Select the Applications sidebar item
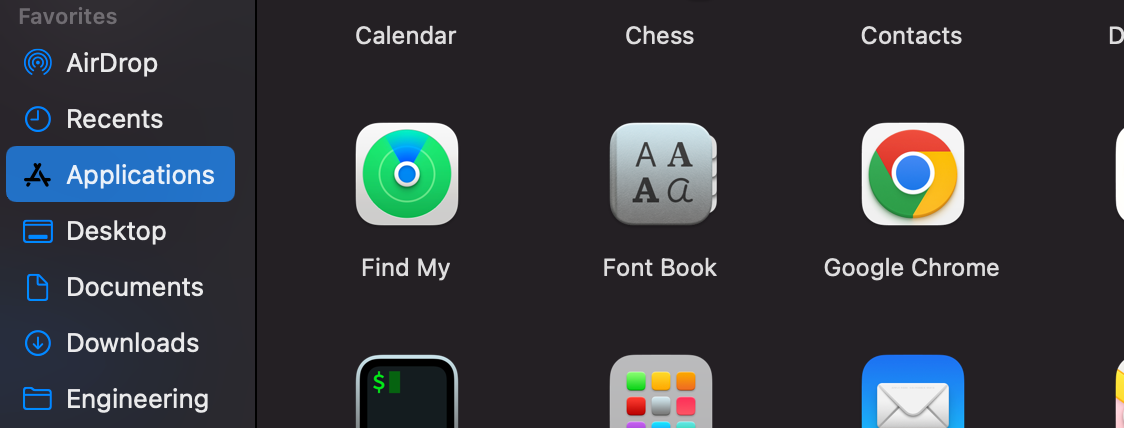The height and width of the screenshot is (428, 1124). tap(120, 175)
